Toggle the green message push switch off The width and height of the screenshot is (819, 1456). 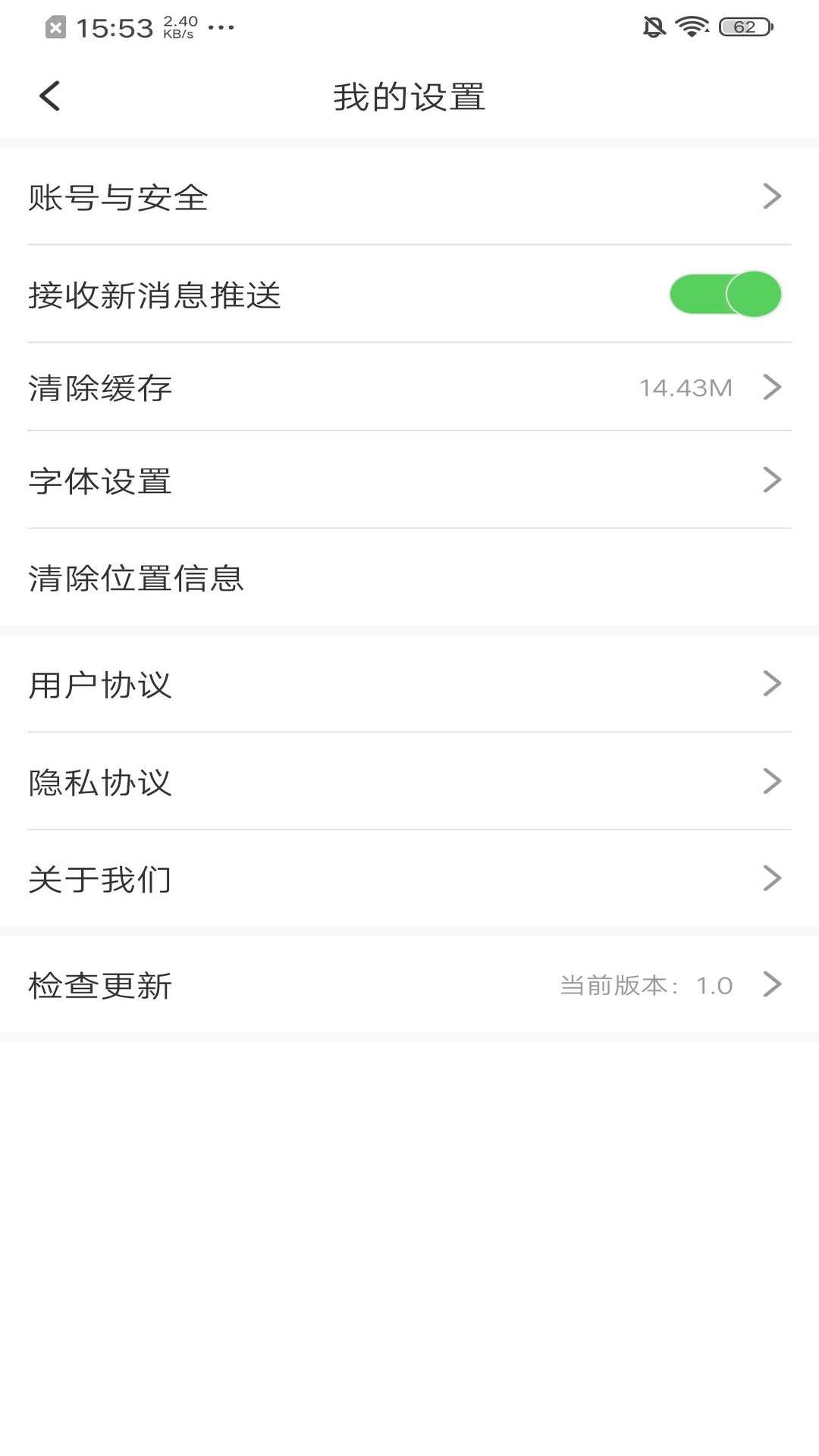pos(725,294)
